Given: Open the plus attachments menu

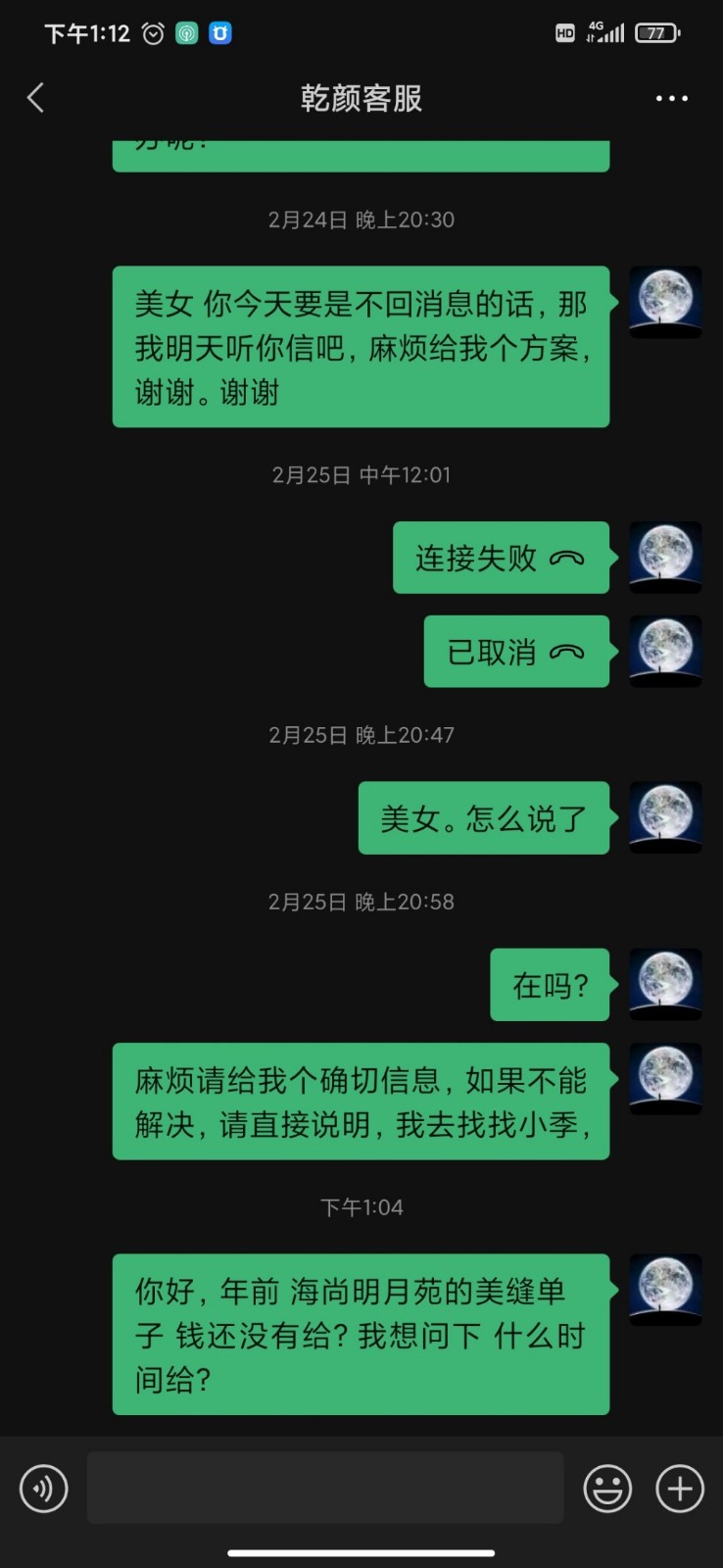Looking at the screenshot, I should tap(680, 1489).
